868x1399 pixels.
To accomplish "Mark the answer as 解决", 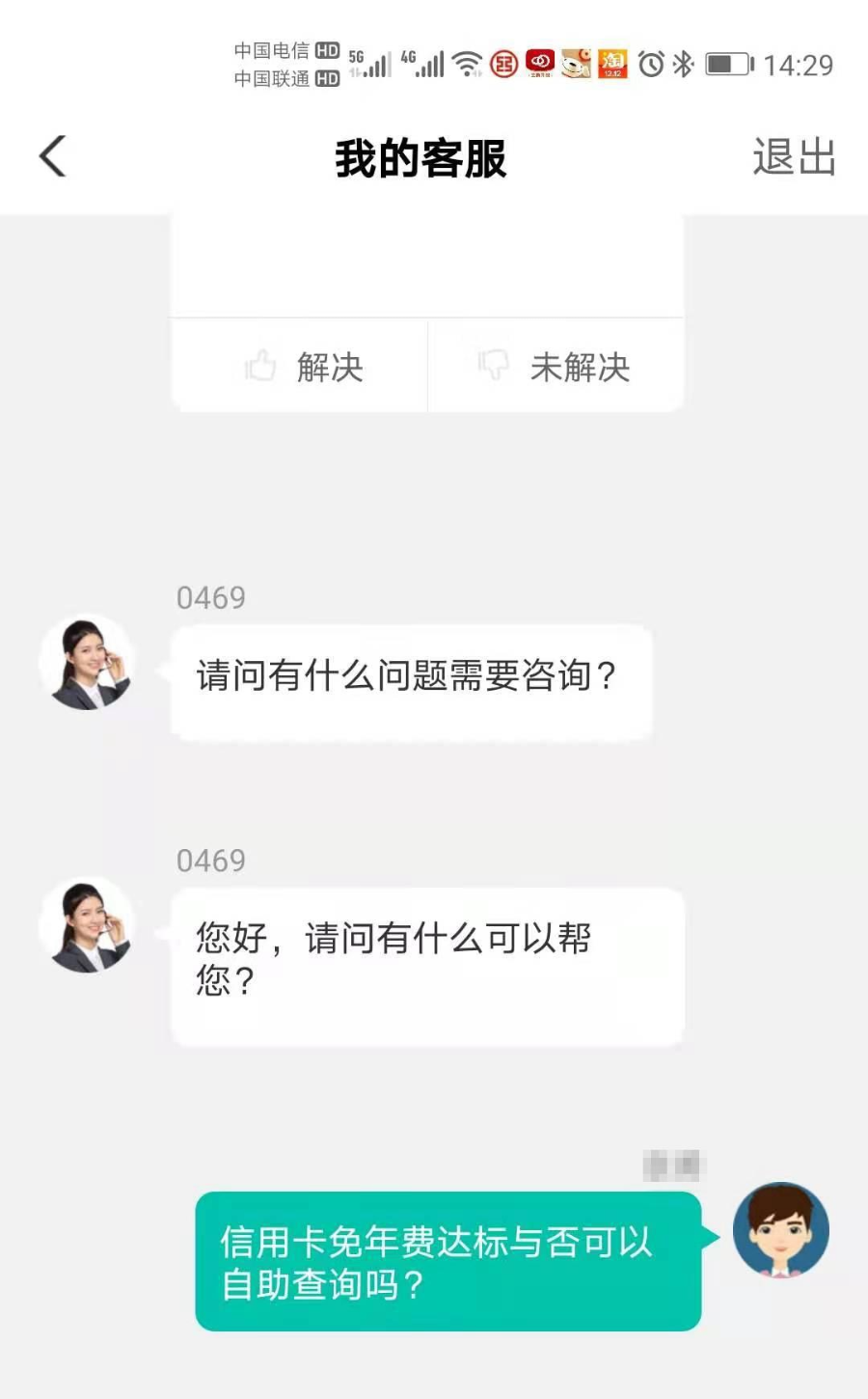I will tap(300, 367).
